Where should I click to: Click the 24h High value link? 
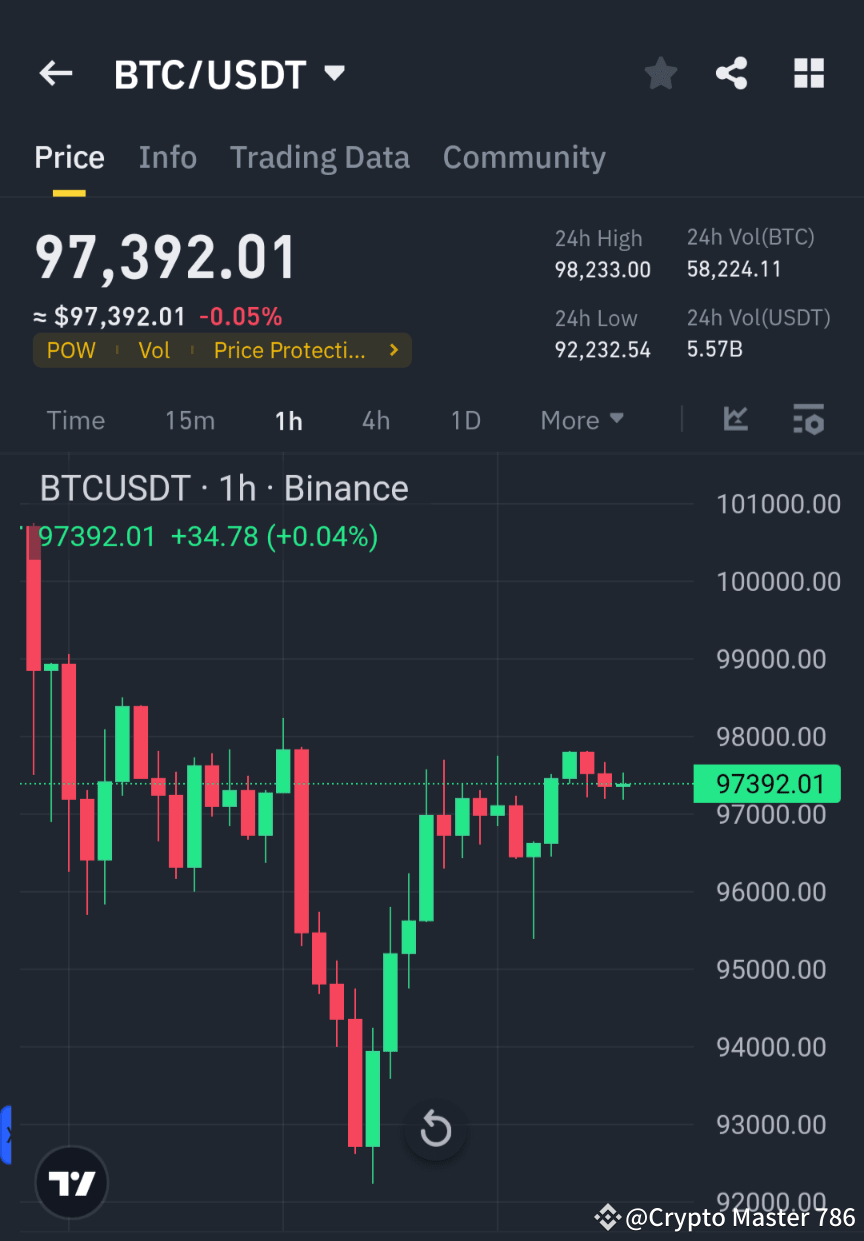[602, 269]
